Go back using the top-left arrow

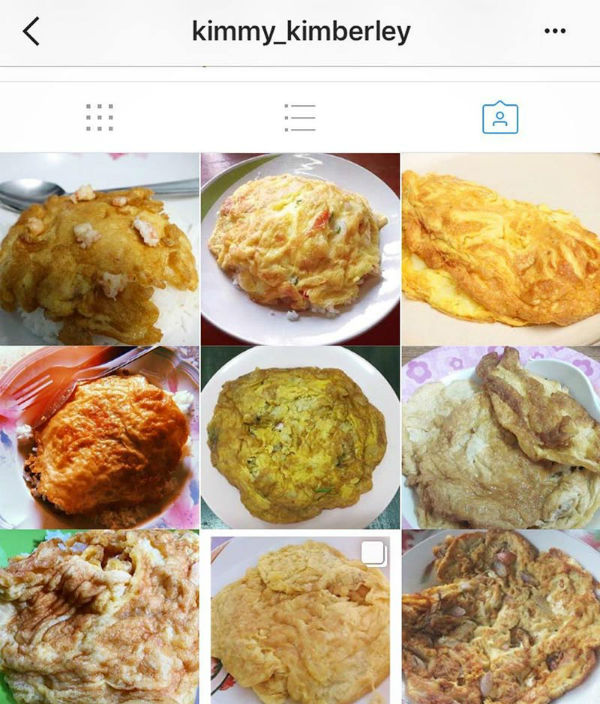click(x=31, y=32)
